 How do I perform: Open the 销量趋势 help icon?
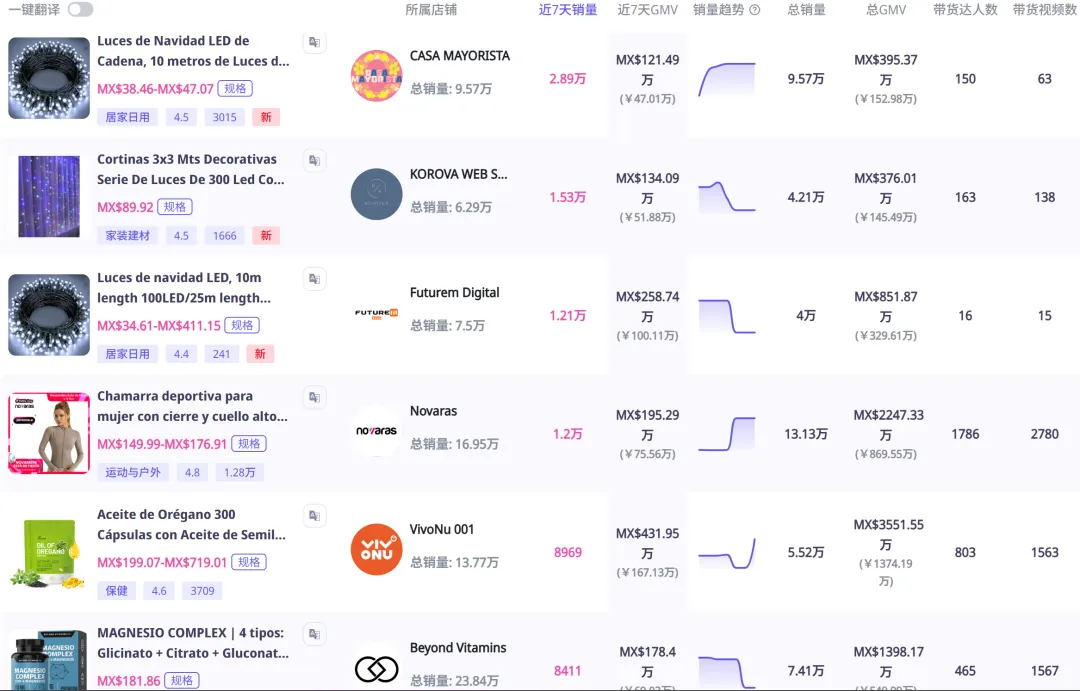(x=754, y=10)
